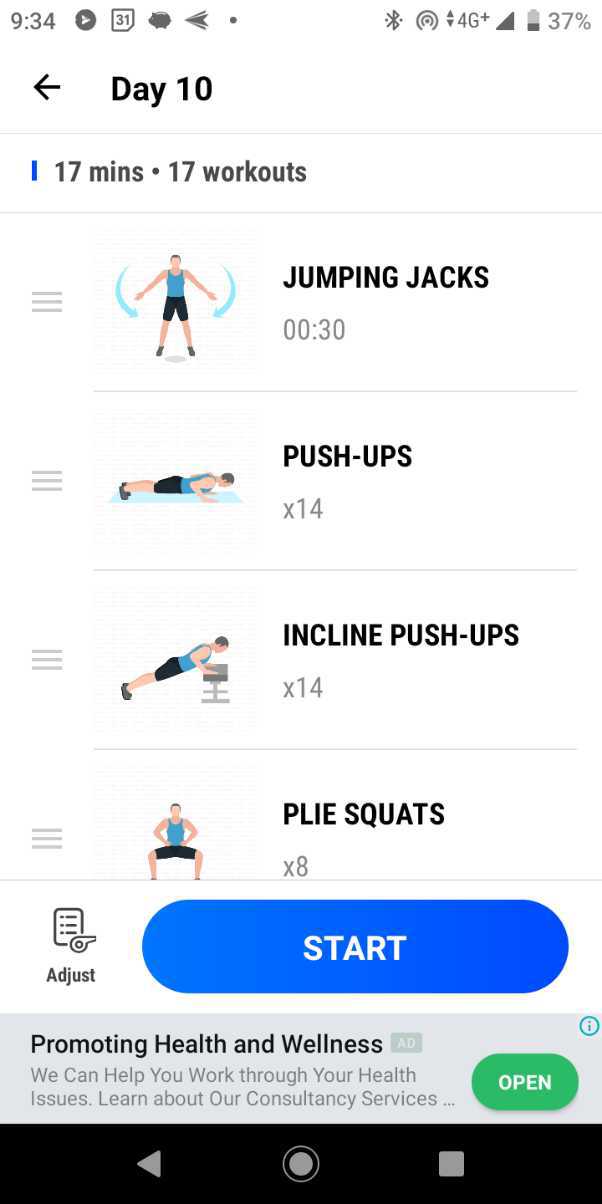Image resolution: width=602 pixels, height=1204 pixels.
Task: Tap the reorder handle beside Jumping Jacks
Action: click(x=47, y=302)
